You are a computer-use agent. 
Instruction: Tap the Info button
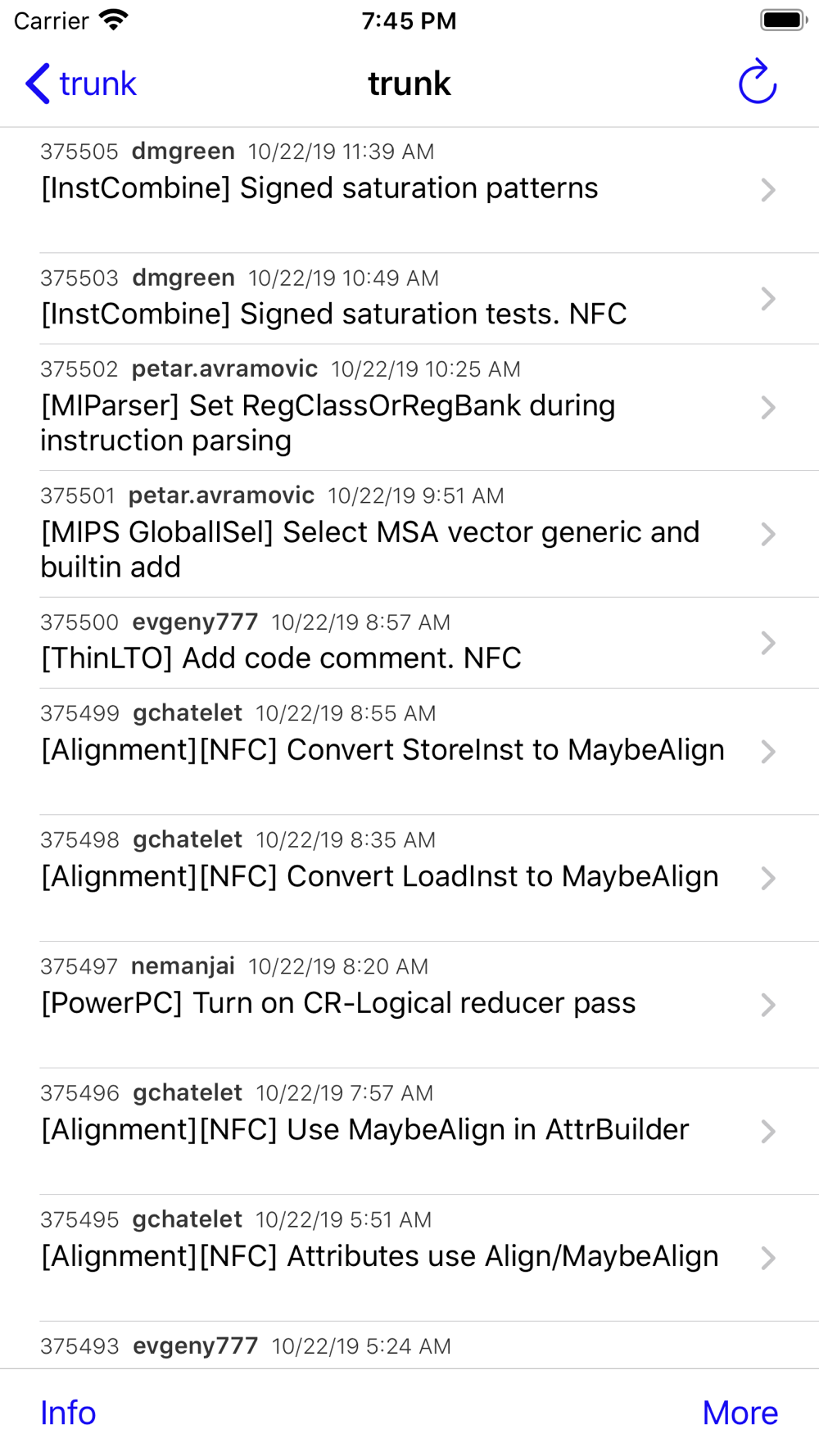(68, 1413)
